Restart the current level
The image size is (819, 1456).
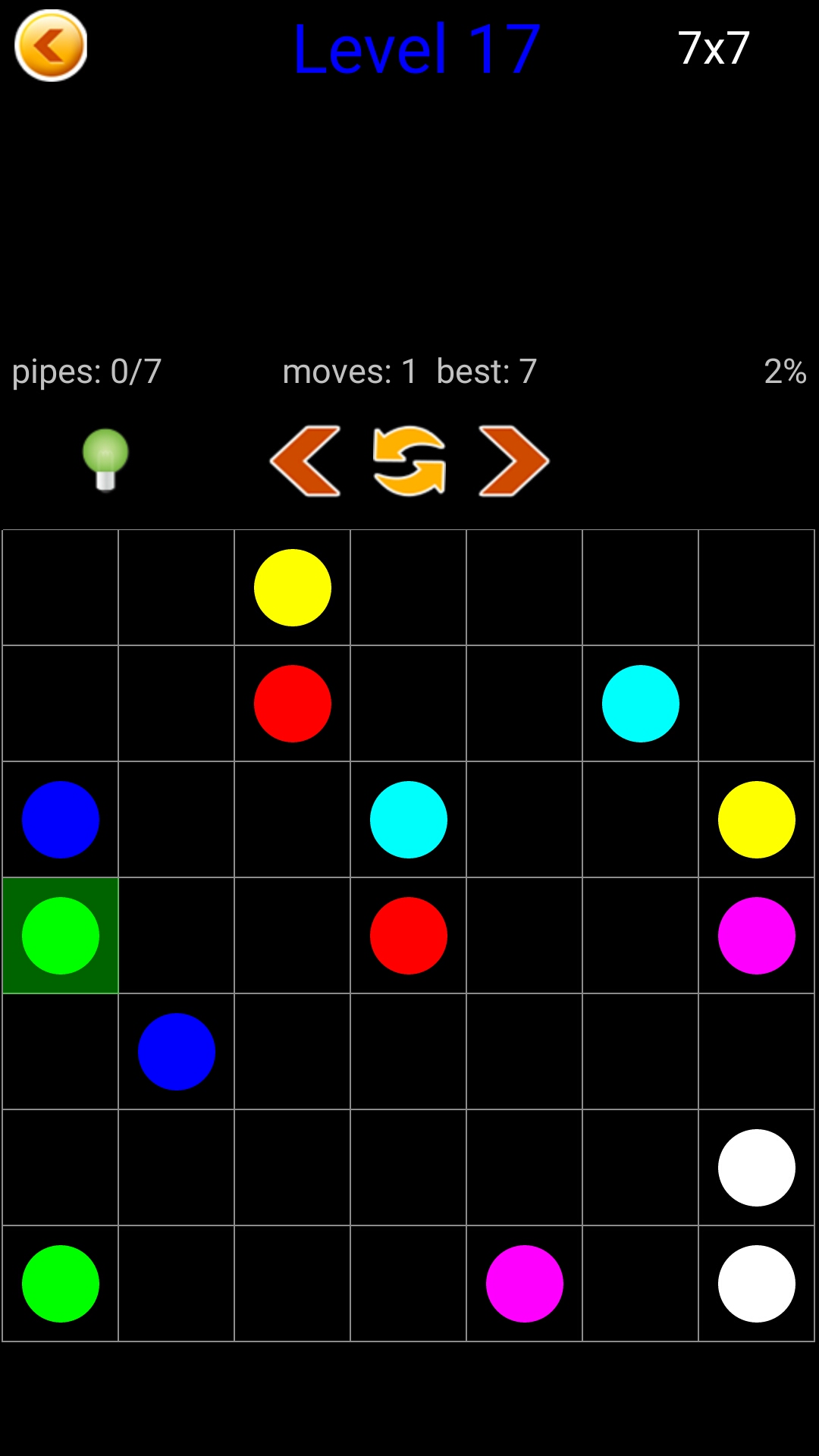coord(409,461)
